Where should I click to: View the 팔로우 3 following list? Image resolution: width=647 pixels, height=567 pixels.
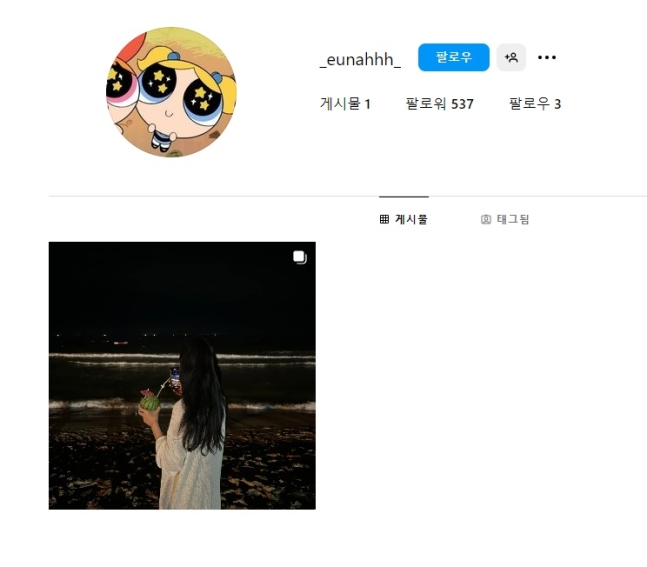(x=534, y=104)
